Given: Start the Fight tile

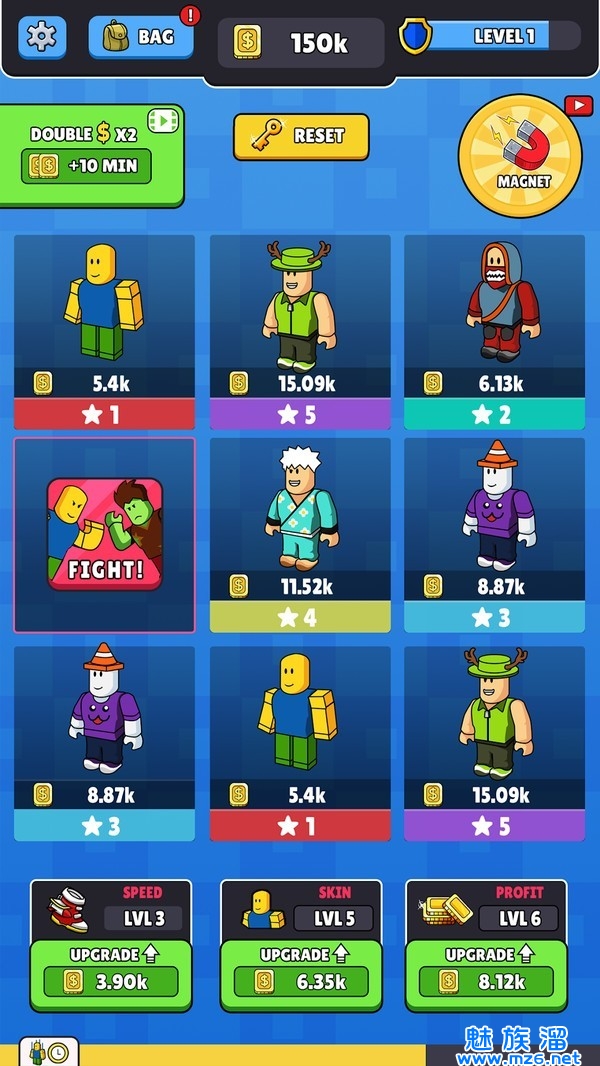Looking at the screenshot, I should [x=104, y=534].
